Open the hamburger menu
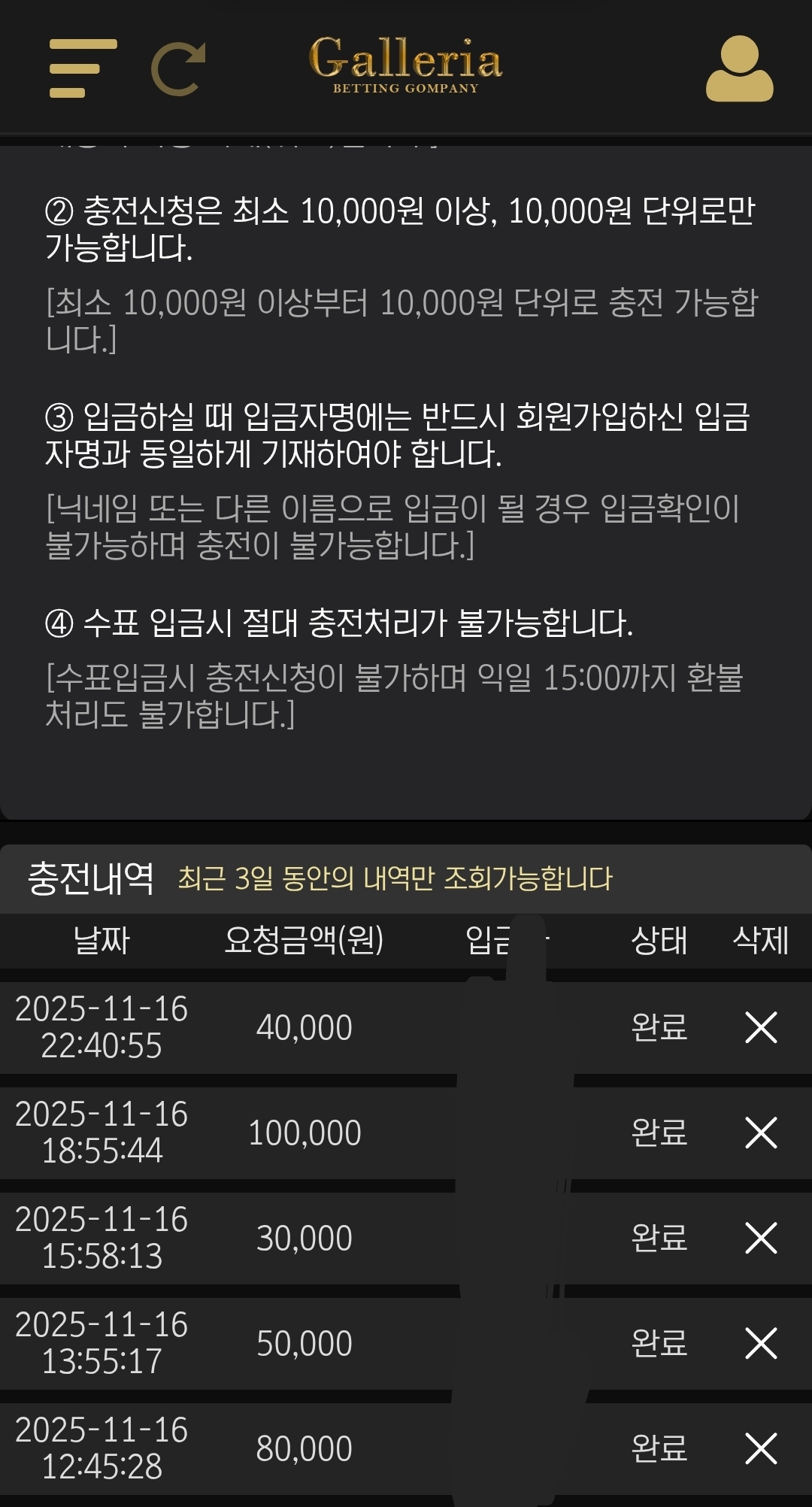Screen dimensions: 812x1507 (83, 68)
